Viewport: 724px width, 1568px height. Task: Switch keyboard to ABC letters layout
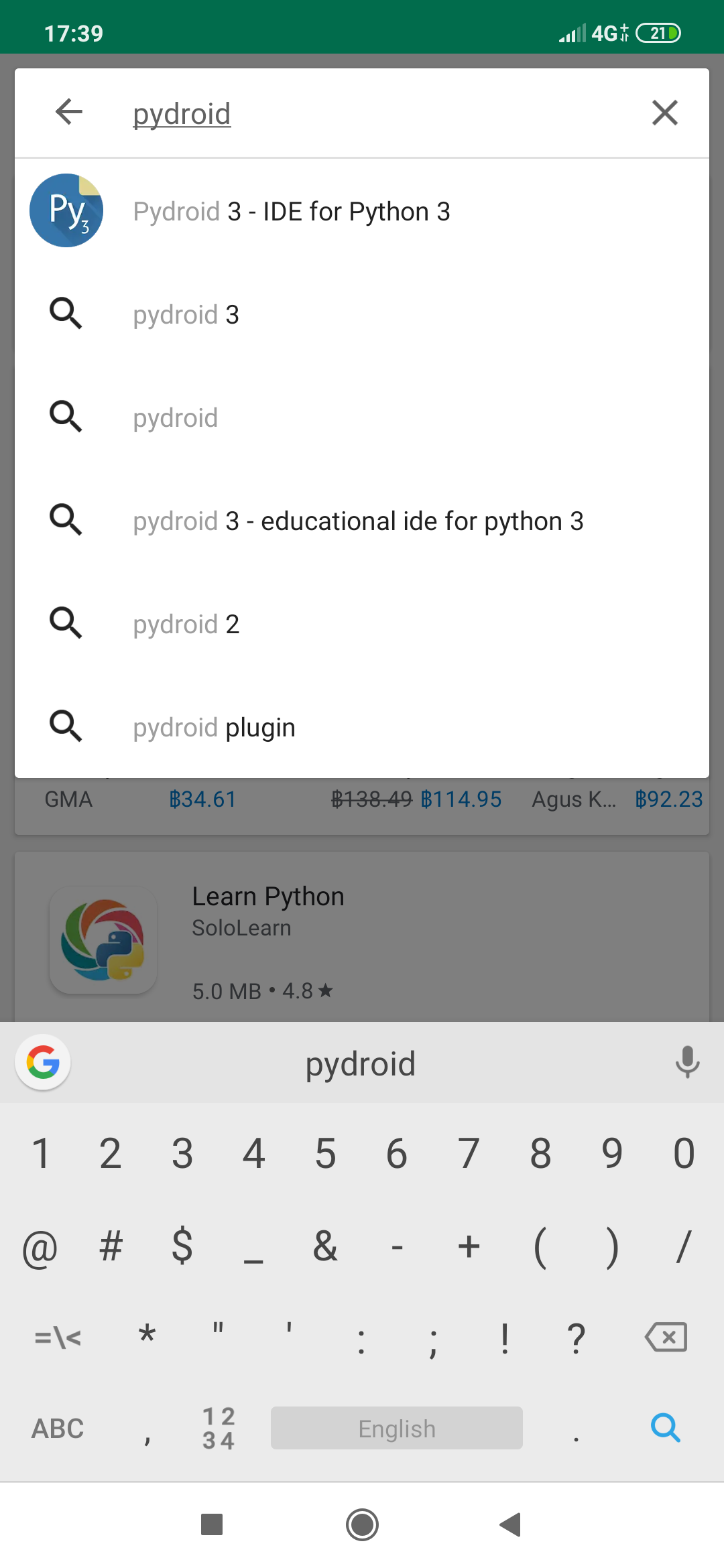58,1428
